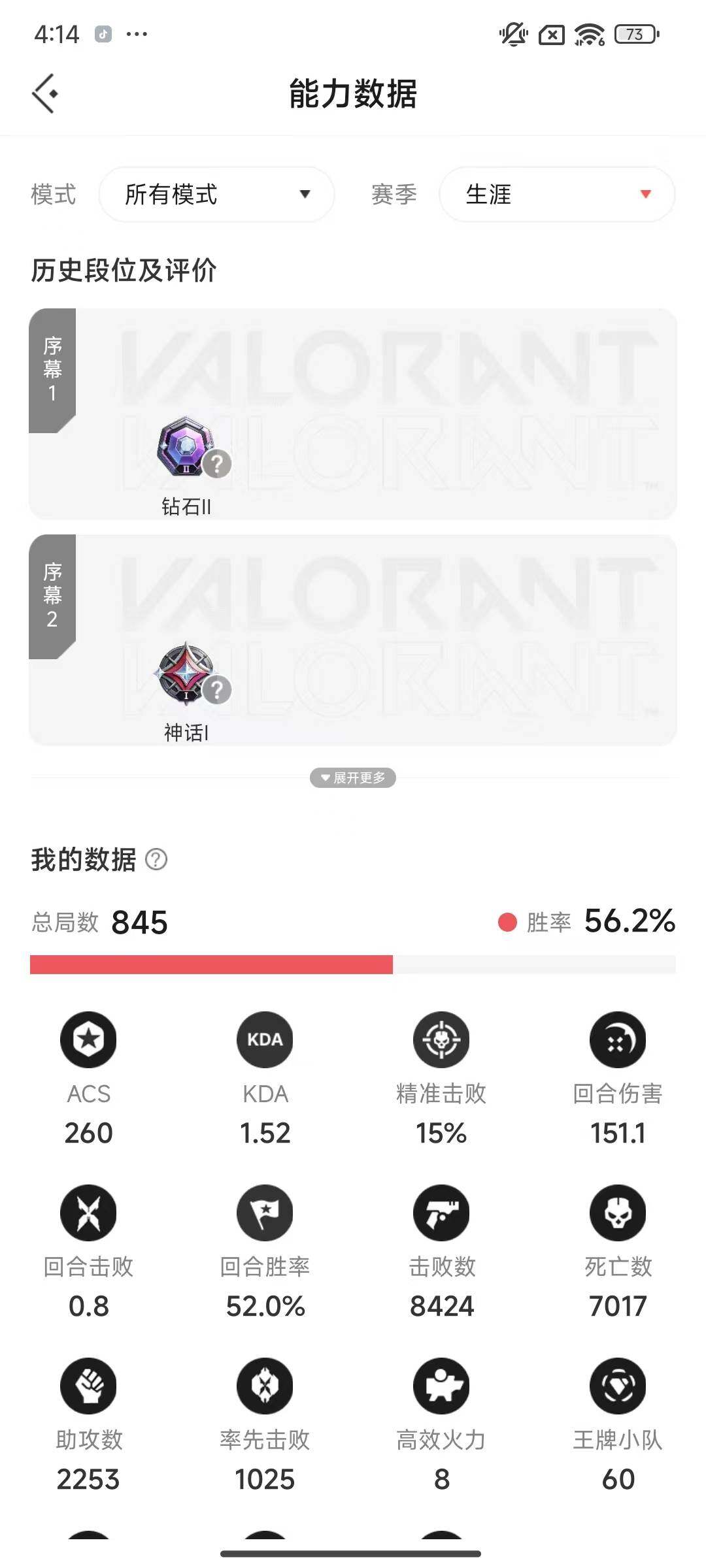This screenshot has height=1568, width=706.
Task: Open the 生涯 season dropdown
Action: [x=556, y=195]
